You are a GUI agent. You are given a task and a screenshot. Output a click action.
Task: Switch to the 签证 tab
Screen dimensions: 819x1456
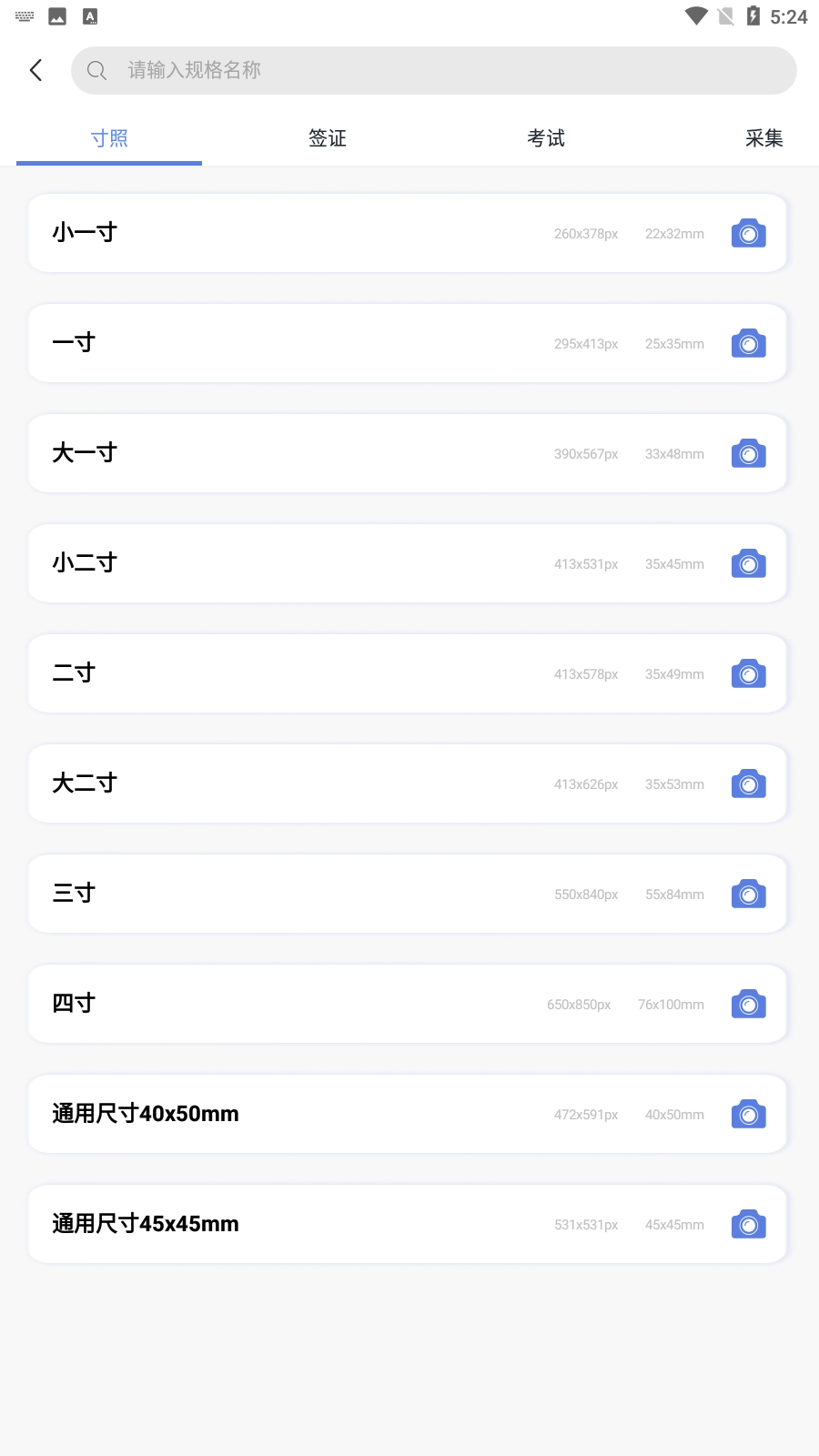pos(328,138)
